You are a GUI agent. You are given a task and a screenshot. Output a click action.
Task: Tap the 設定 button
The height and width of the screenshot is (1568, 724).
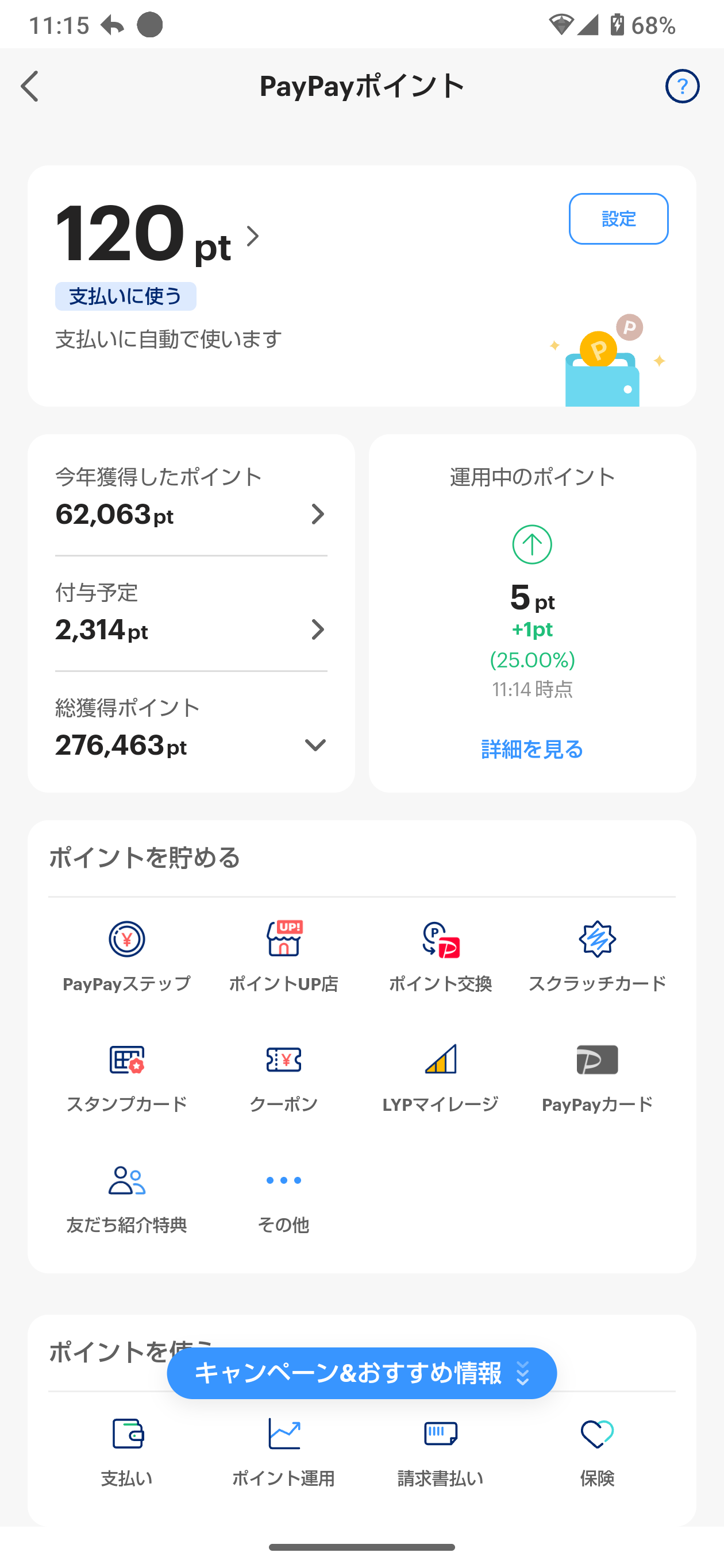[618, 218]
